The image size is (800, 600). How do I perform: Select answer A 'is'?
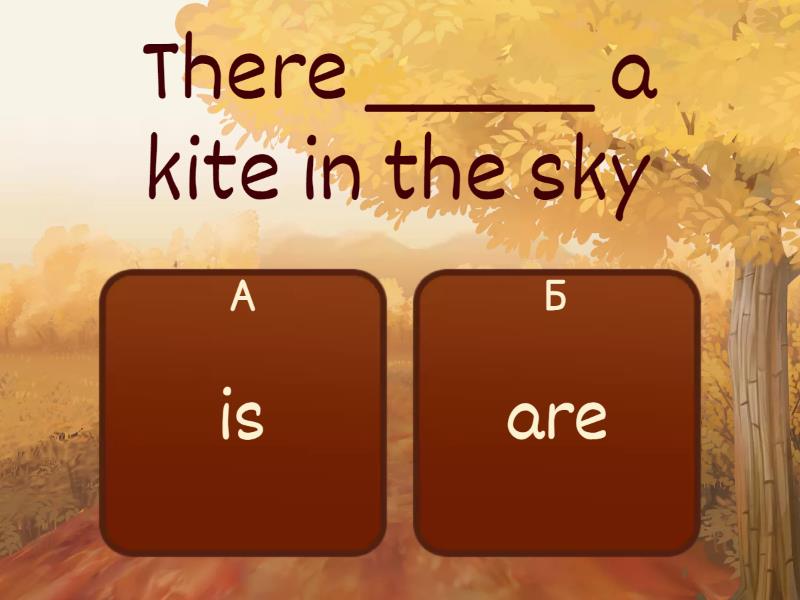click(242, 413)
